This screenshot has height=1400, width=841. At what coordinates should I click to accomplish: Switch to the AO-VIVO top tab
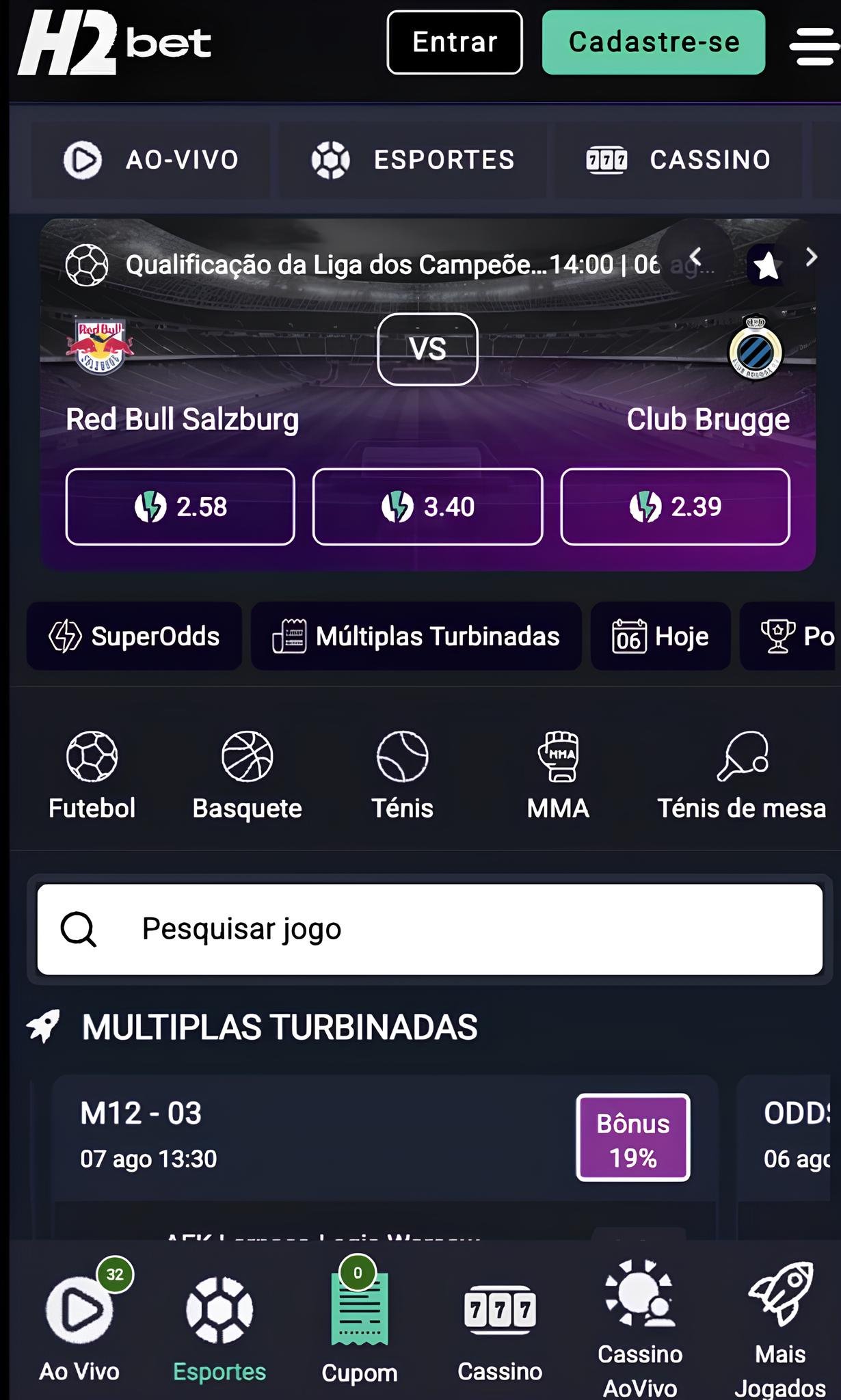point(151,160)
